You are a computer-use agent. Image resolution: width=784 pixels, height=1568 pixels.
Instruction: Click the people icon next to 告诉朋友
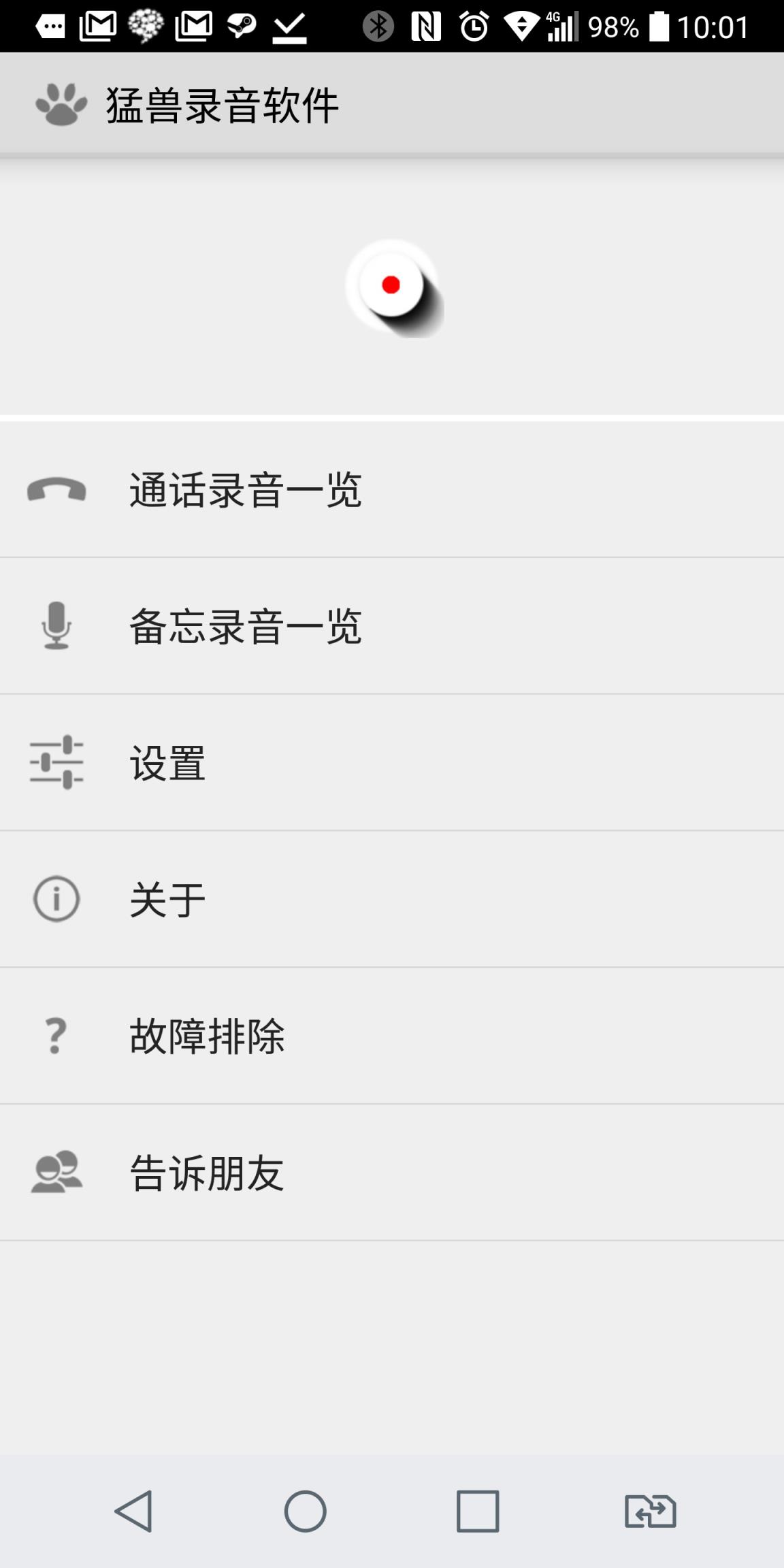coord(57,1172)
